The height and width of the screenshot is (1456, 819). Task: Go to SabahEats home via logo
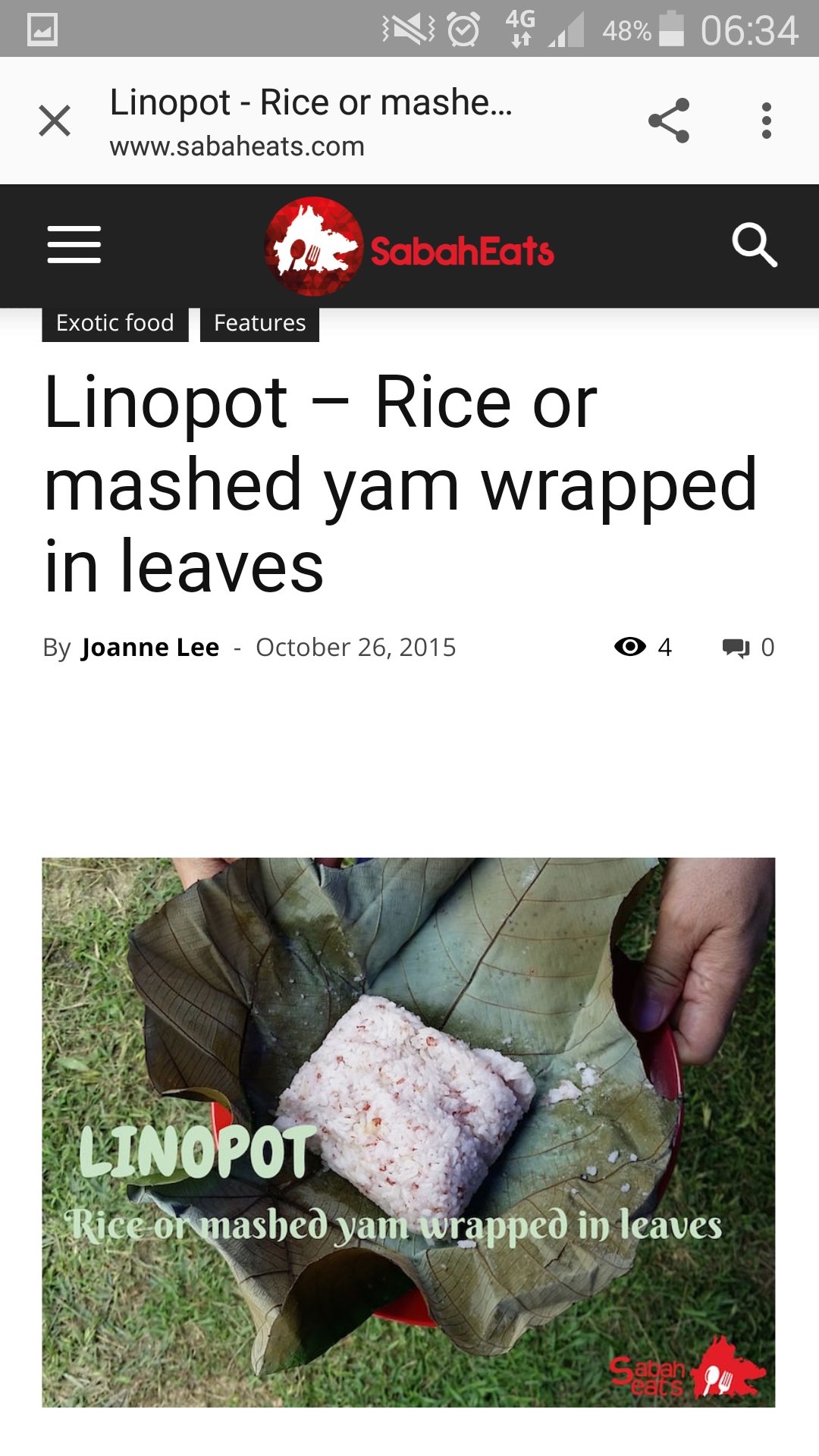(x=409, y=247)
